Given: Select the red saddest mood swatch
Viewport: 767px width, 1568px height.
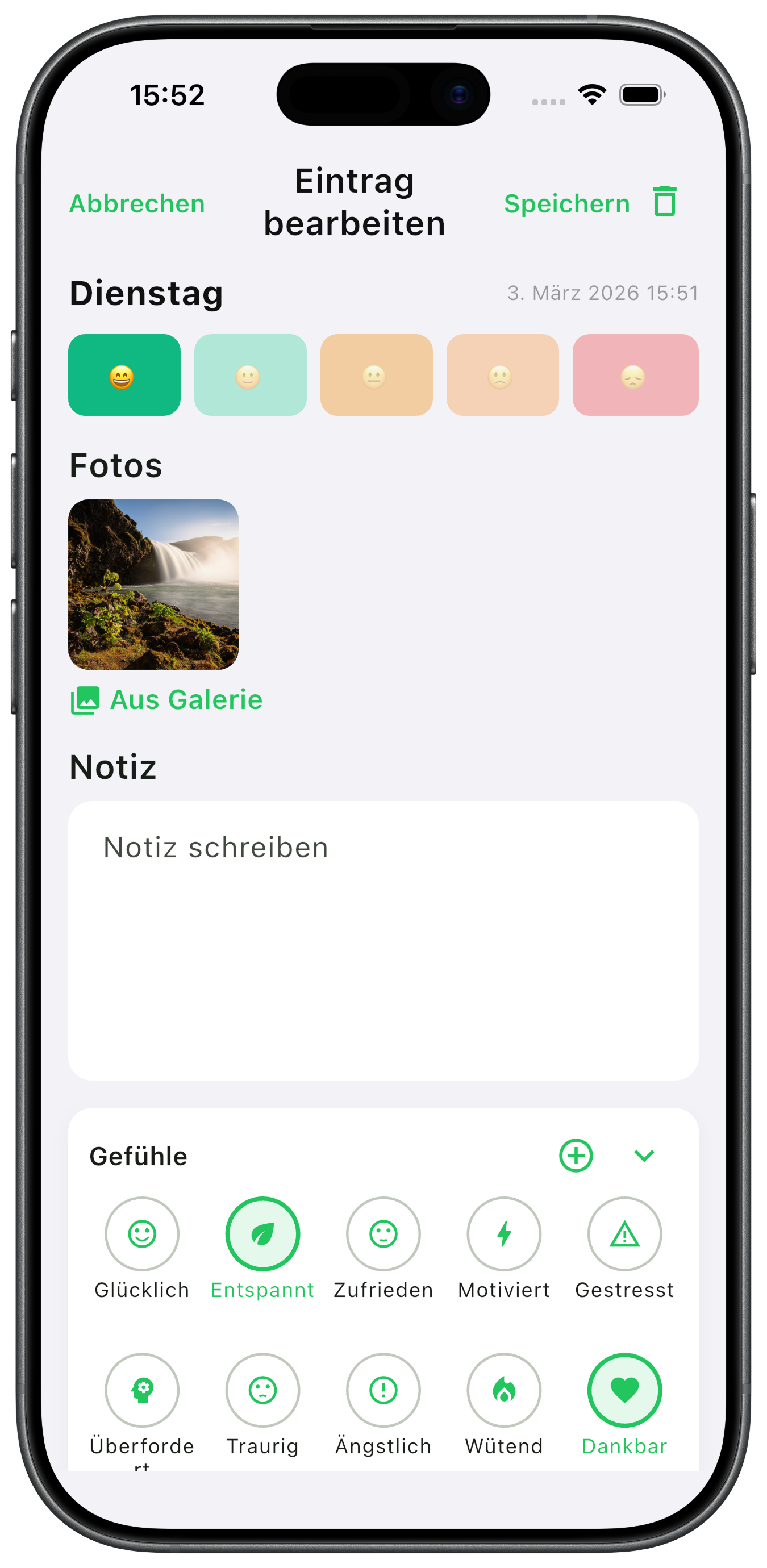Looking at the screenshot, I should point(634,374).
